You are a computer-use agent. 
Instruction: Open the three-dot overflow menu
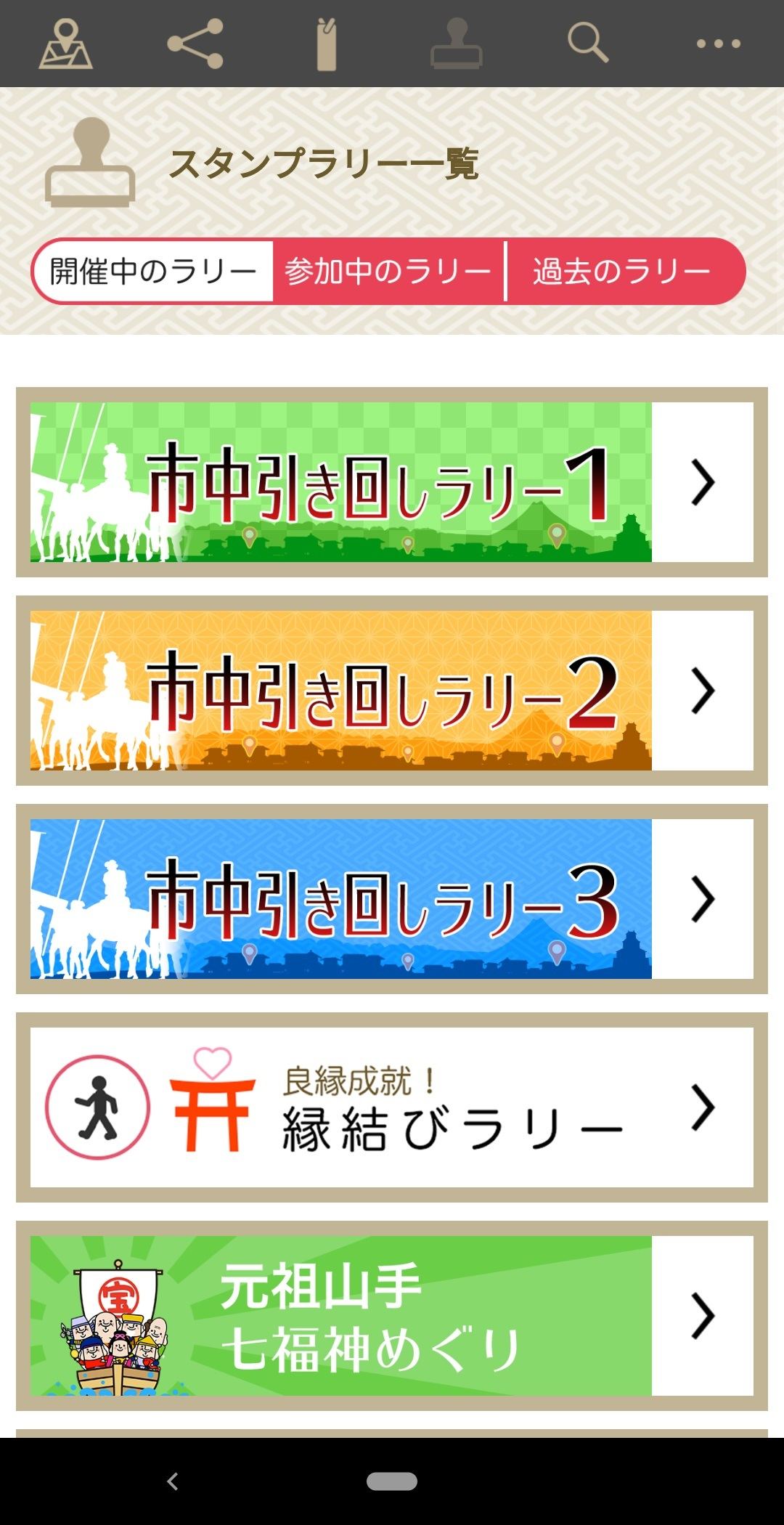click(718, 44)
